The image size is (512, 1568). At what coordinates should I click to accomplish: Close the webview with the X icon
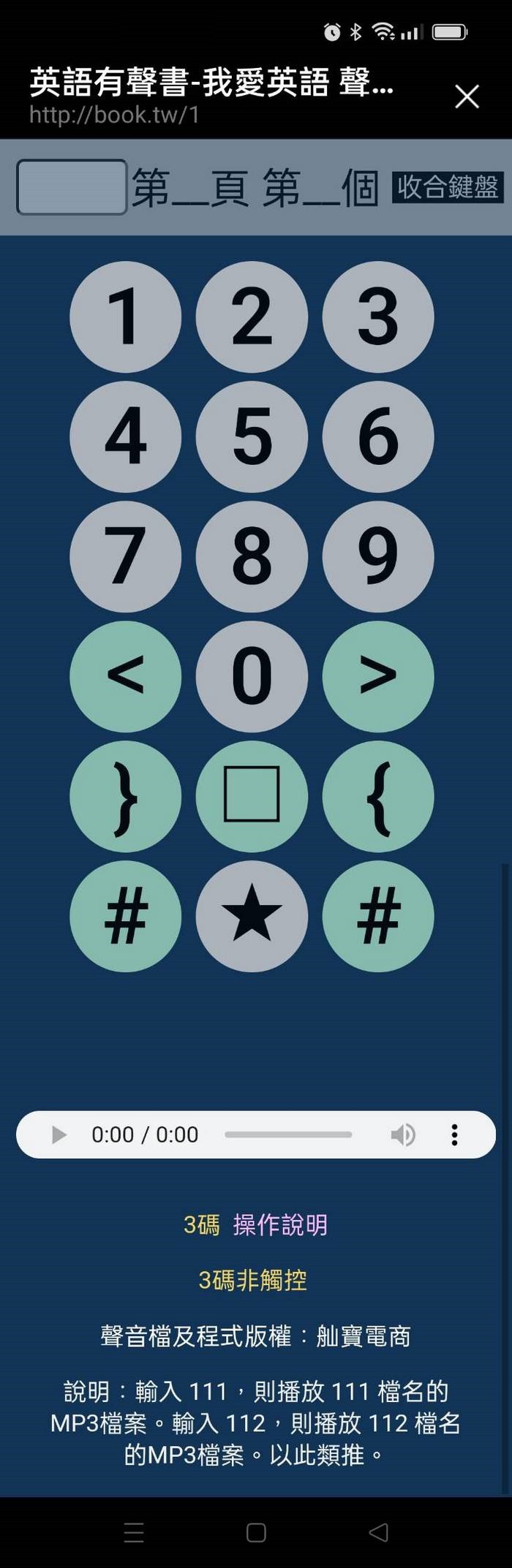point(467,96)
